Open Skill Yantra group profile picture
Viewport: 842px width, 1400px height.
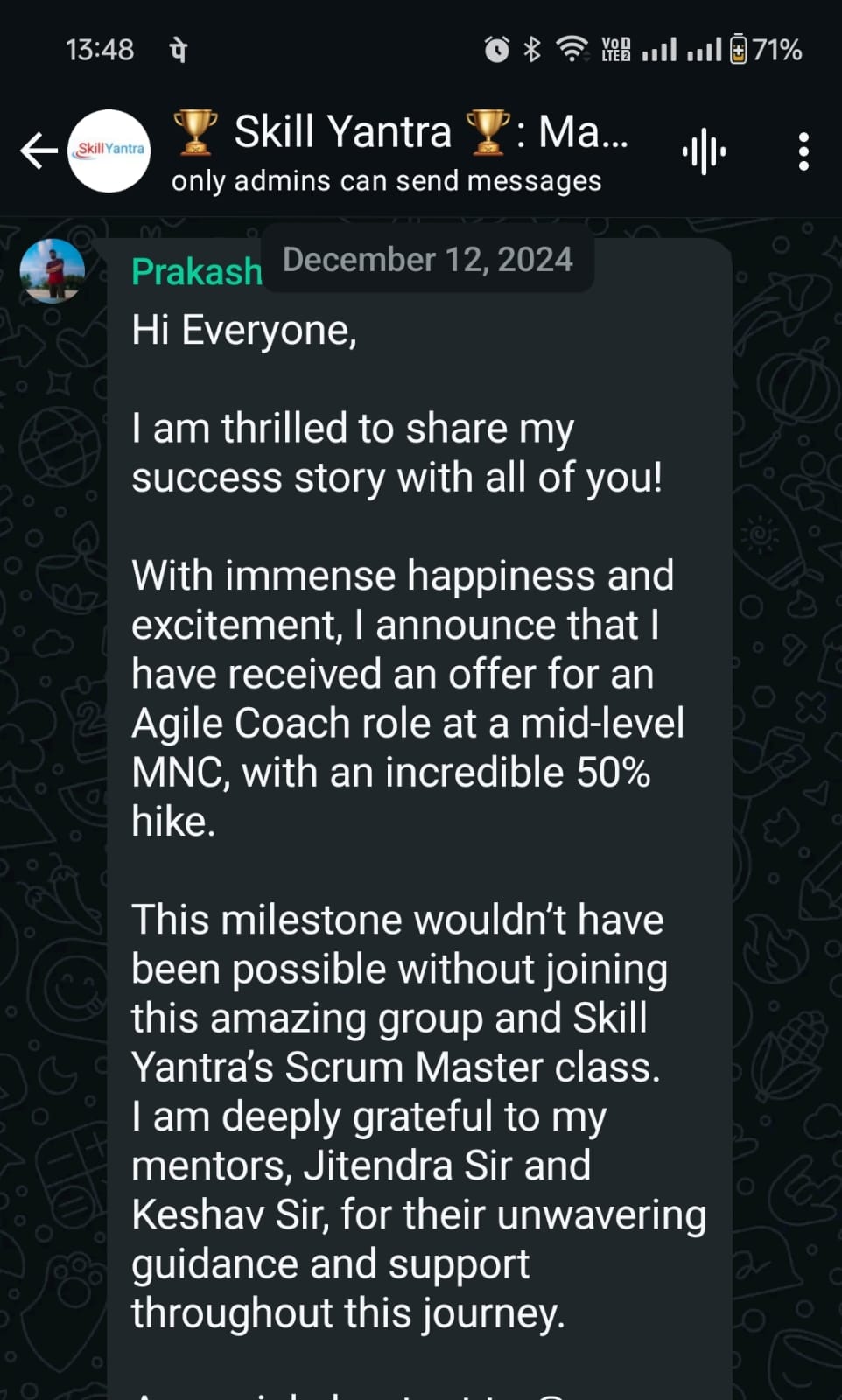[x=109, y=150]
